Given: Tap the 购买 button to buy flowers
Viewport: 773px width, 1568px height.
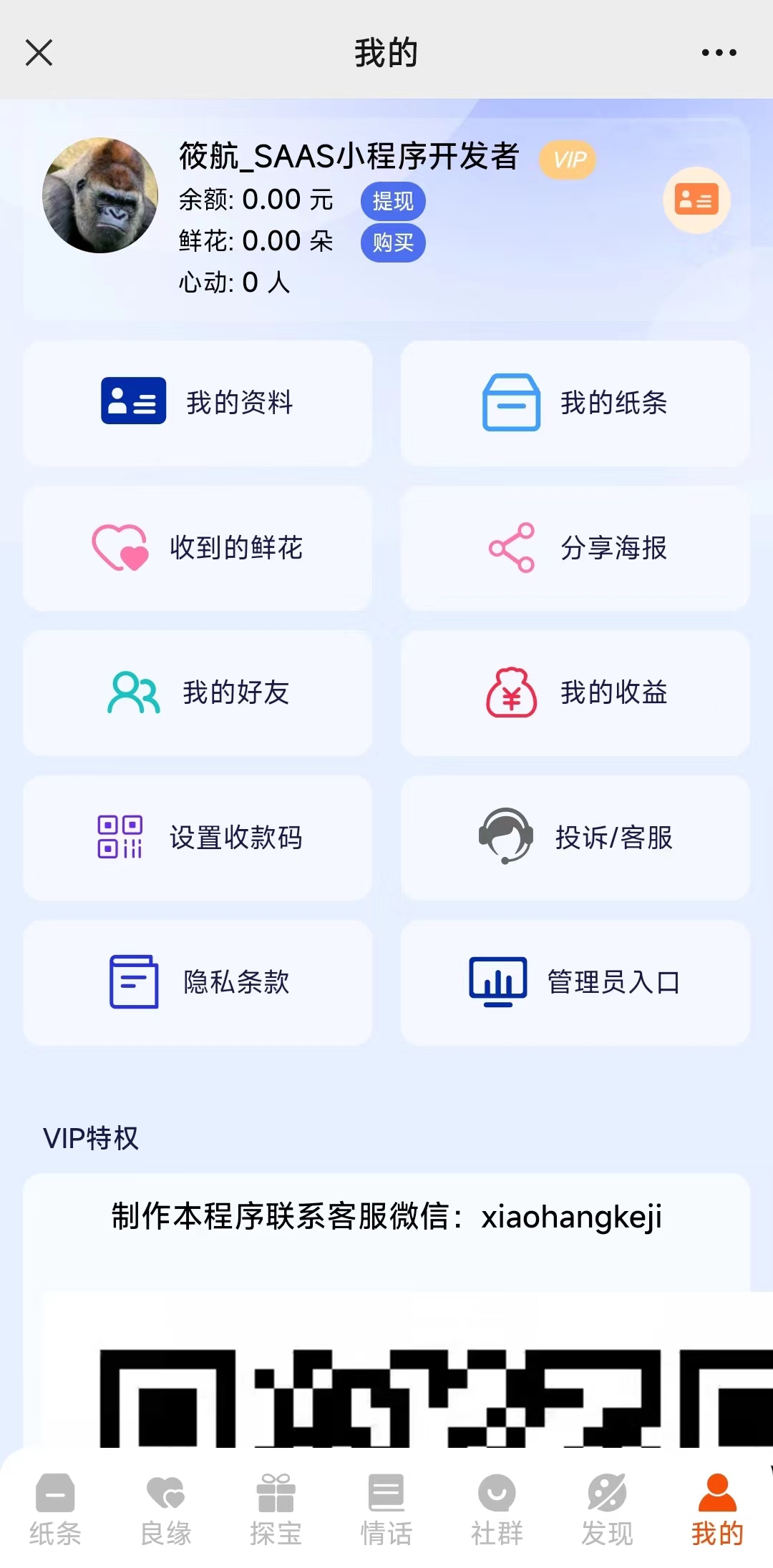Looking at the screenshot, I should [x=393, y=243].
